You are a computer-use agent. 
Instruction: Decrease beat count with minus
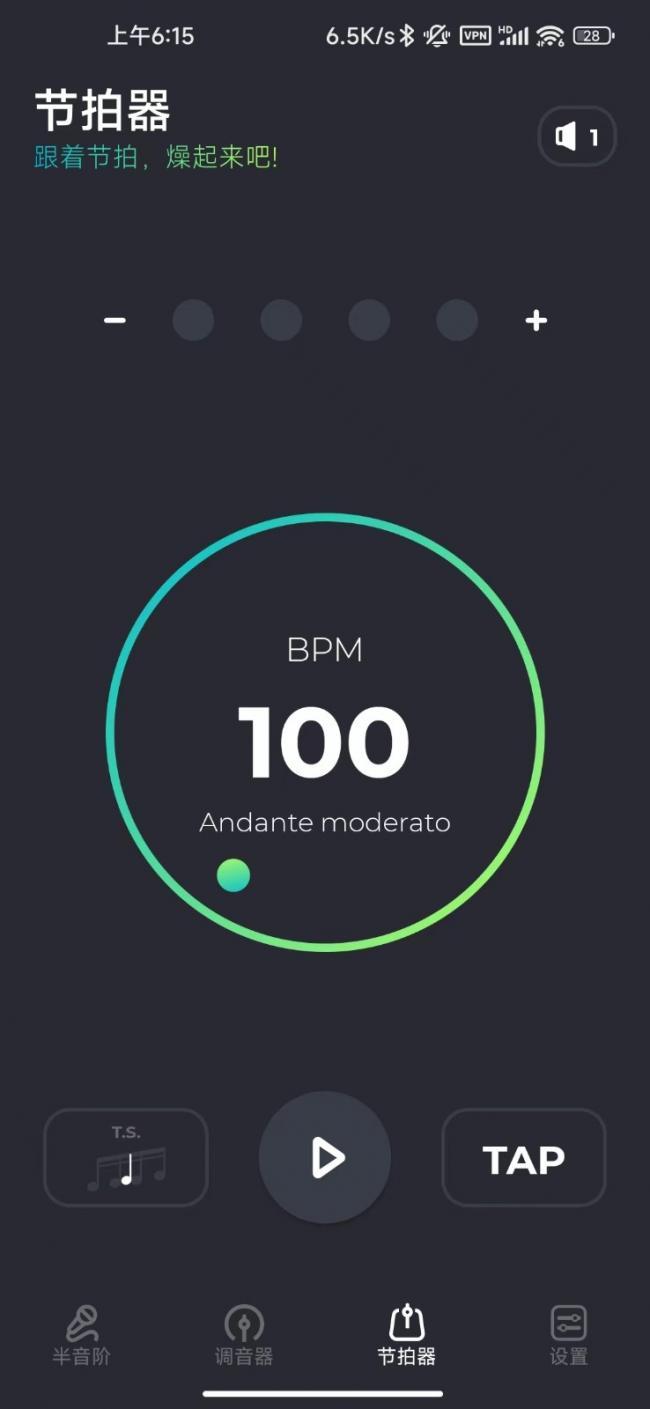click(x=115, y=321)
